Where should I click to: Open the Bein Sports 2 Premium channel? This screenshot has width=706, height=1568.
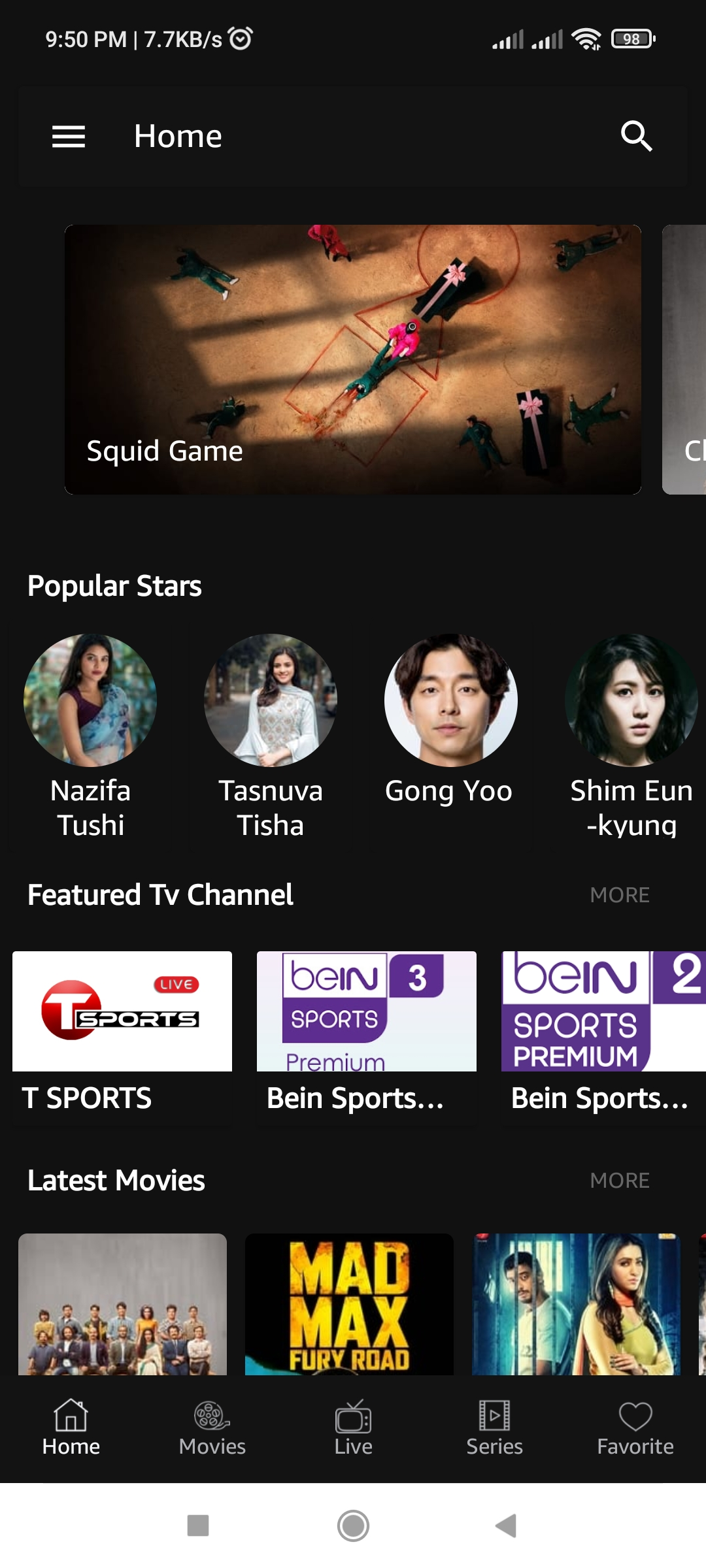[x=603, y=1034]
